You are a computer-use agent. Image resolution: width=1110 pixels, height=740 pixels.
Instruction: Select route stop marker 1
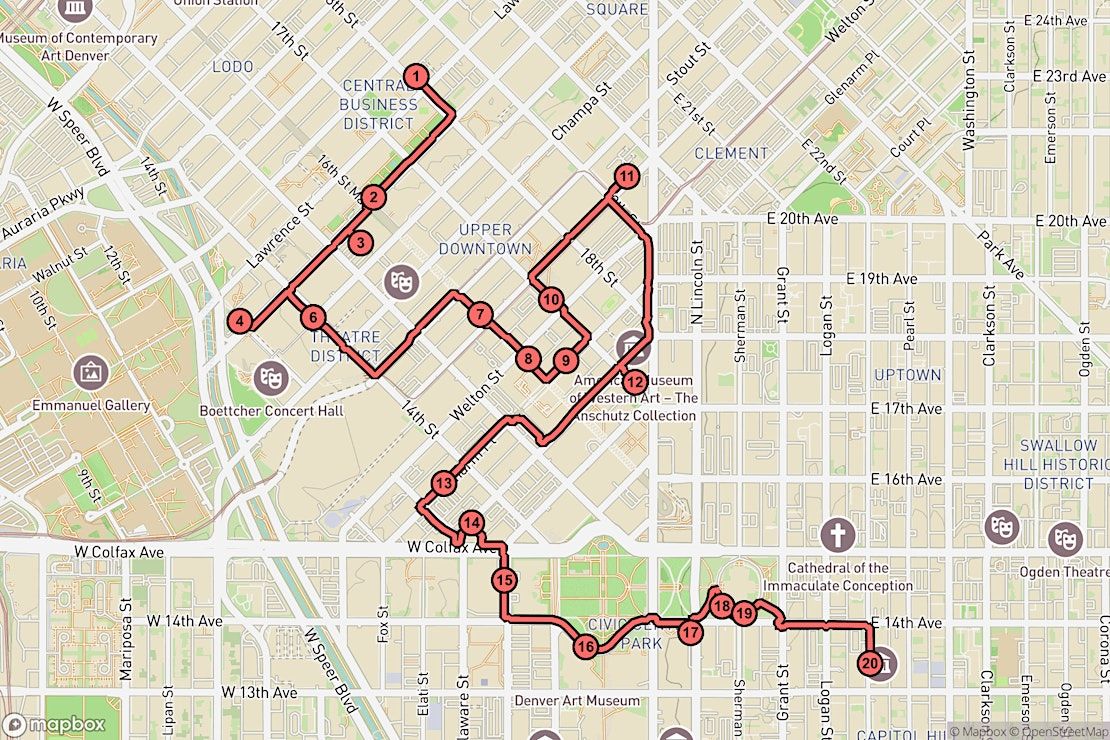[417, 76]
